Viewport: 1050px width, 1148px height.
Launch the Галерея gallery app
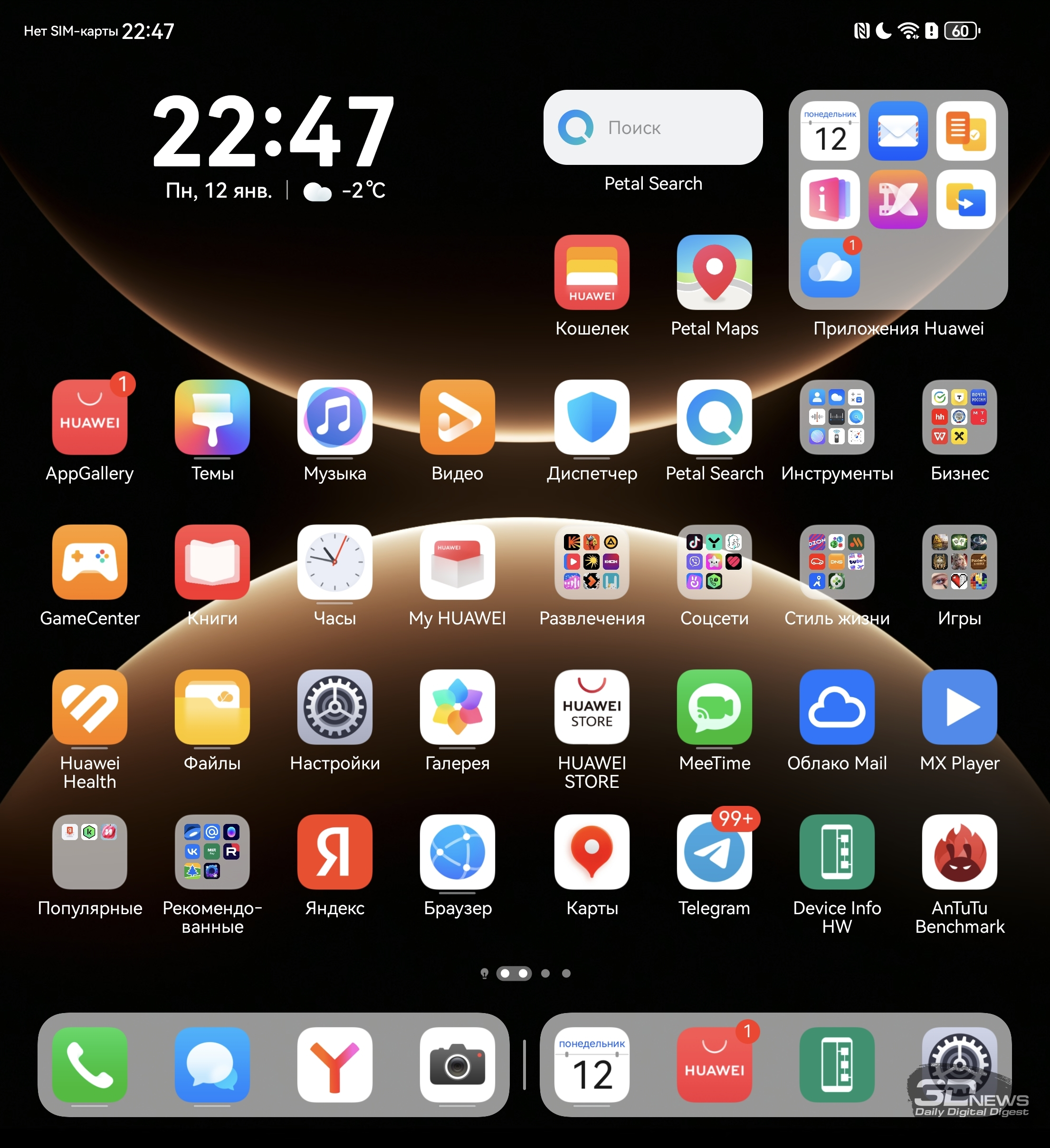click(457, 707)
